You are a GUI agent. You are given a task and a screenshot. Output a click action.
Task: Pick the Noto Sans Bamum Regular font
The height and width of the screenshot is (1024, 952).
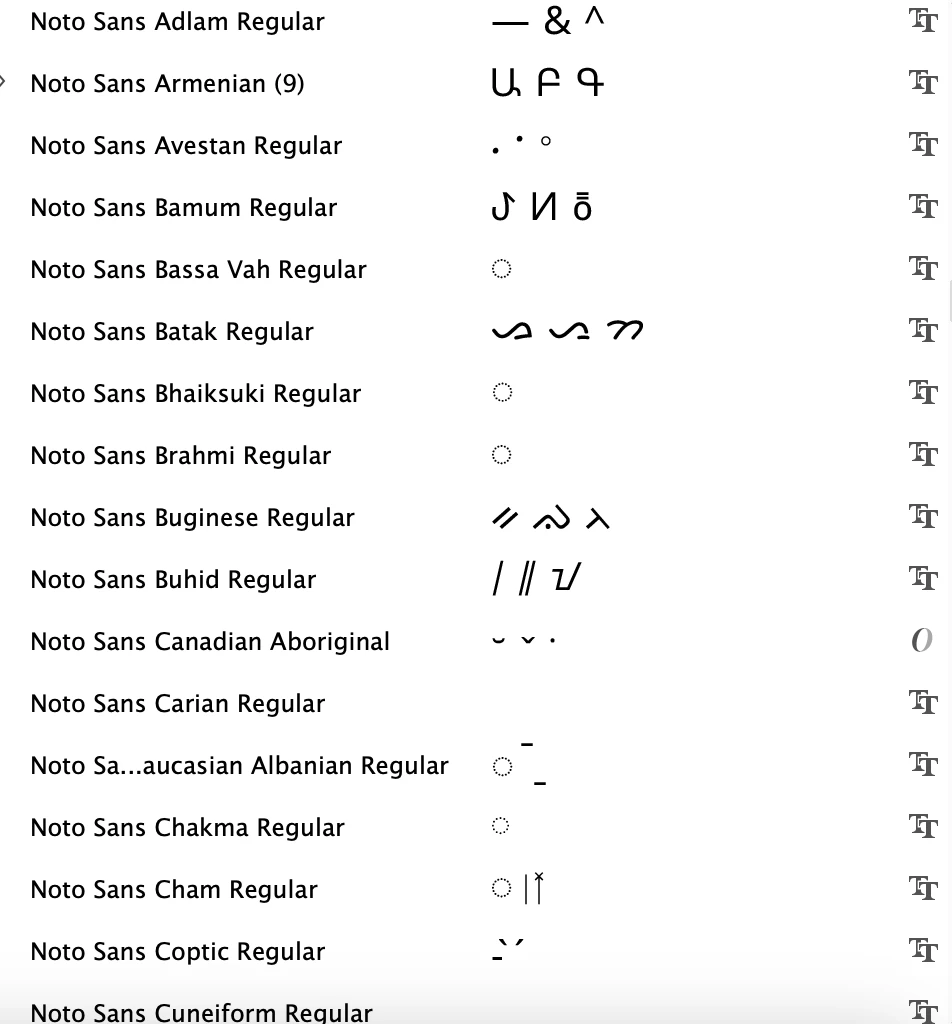pos(183,208)
